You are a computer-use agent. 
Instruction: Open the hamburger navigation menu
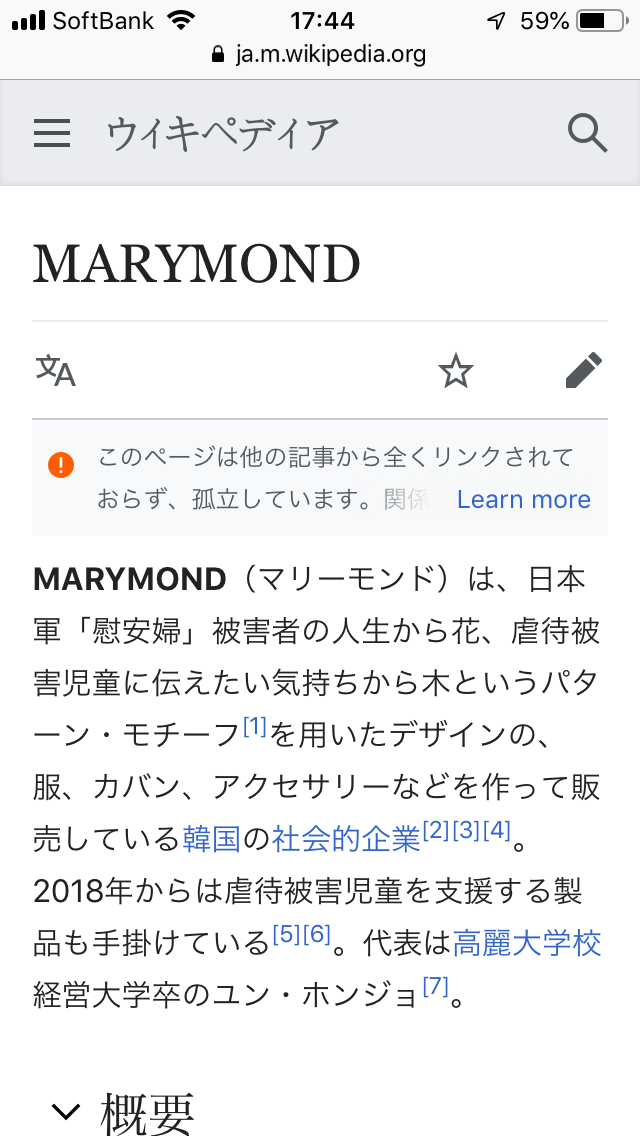tap(52, 133)
